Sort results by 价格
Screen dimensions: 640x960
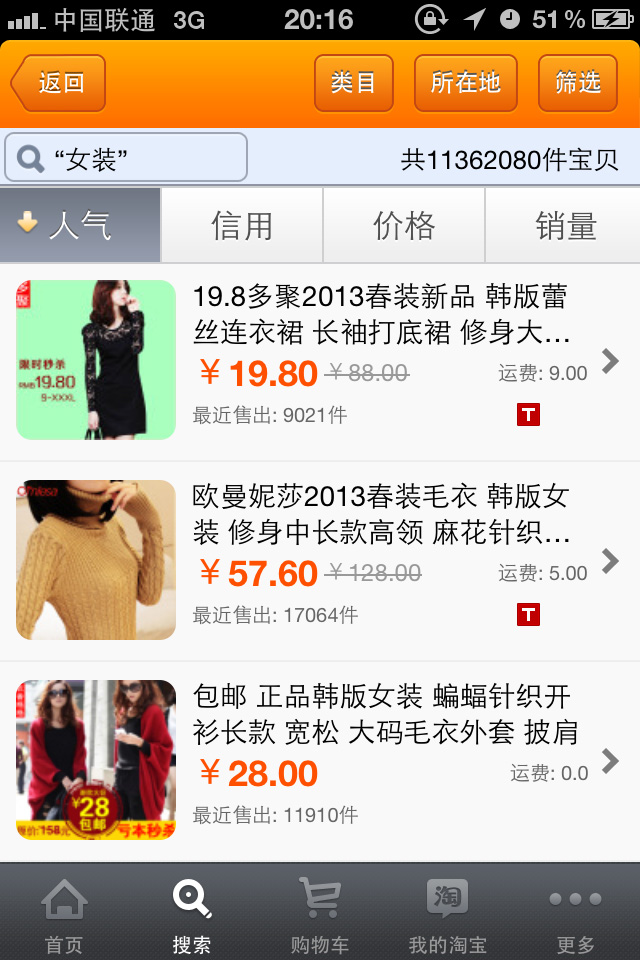[404, 225]
